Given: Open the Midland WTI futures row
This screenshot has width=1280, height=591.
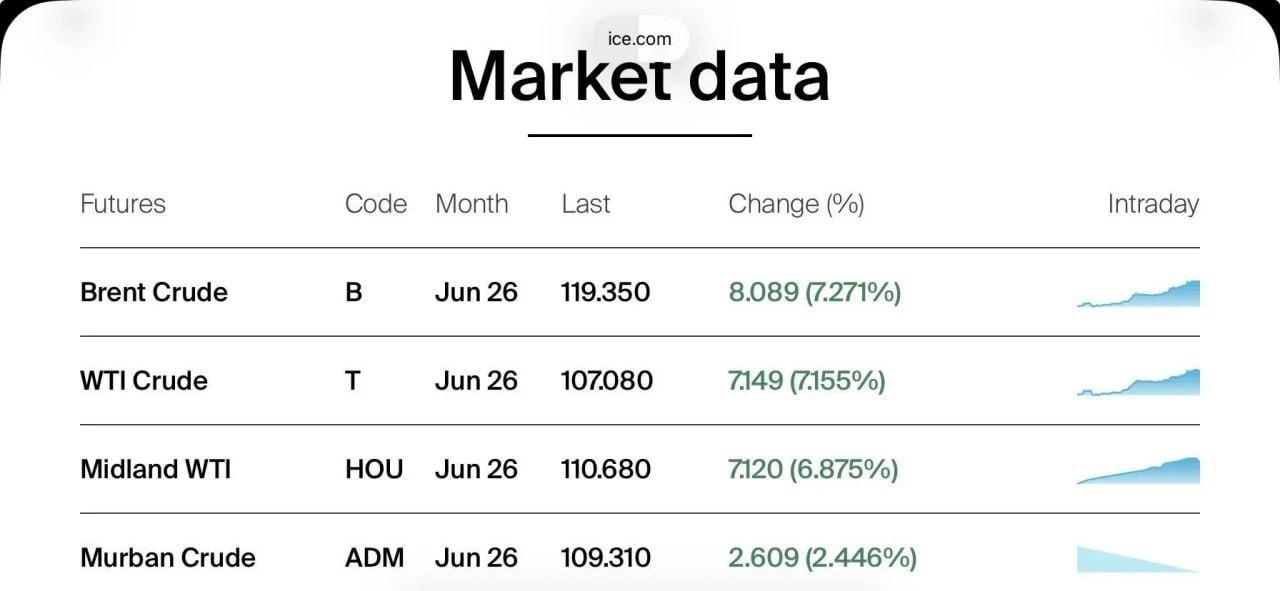Looking at the screenshot, I should pyautogui.click(x=155, y=469).
